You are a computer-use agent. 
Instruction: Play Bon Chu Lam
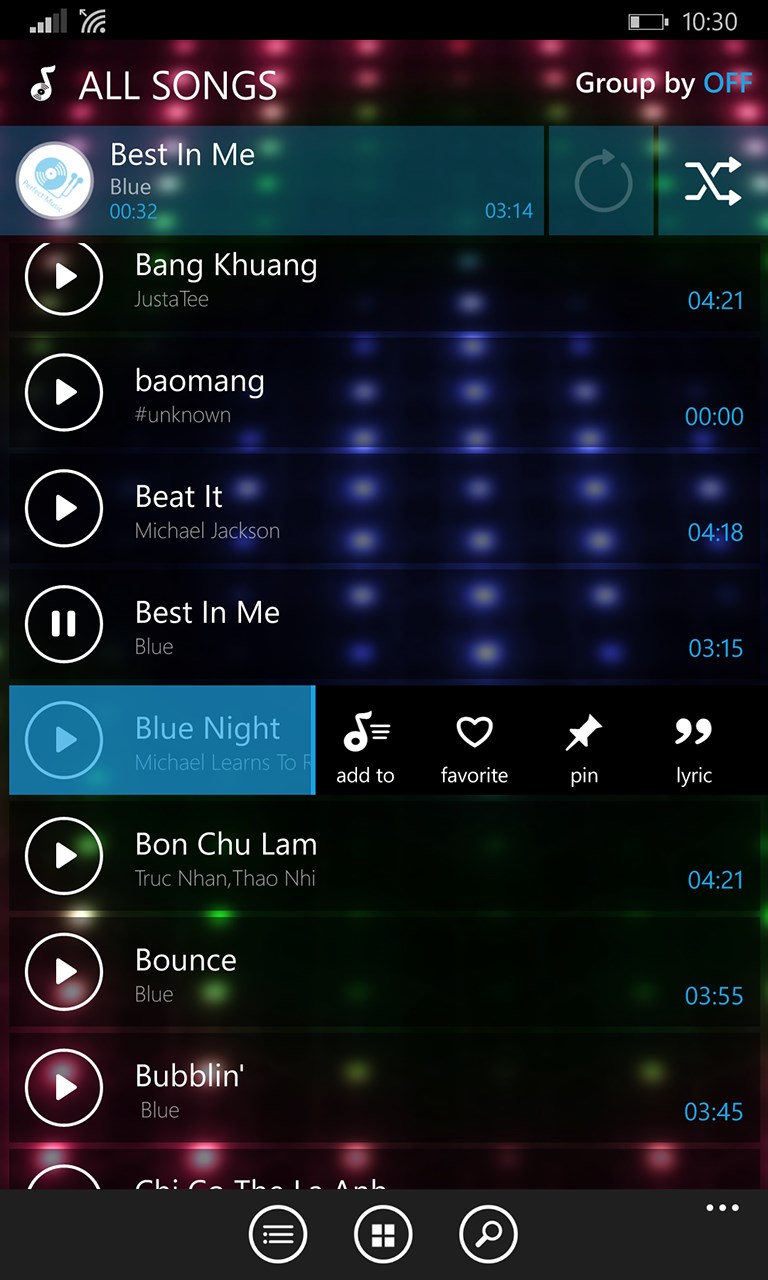64,856
